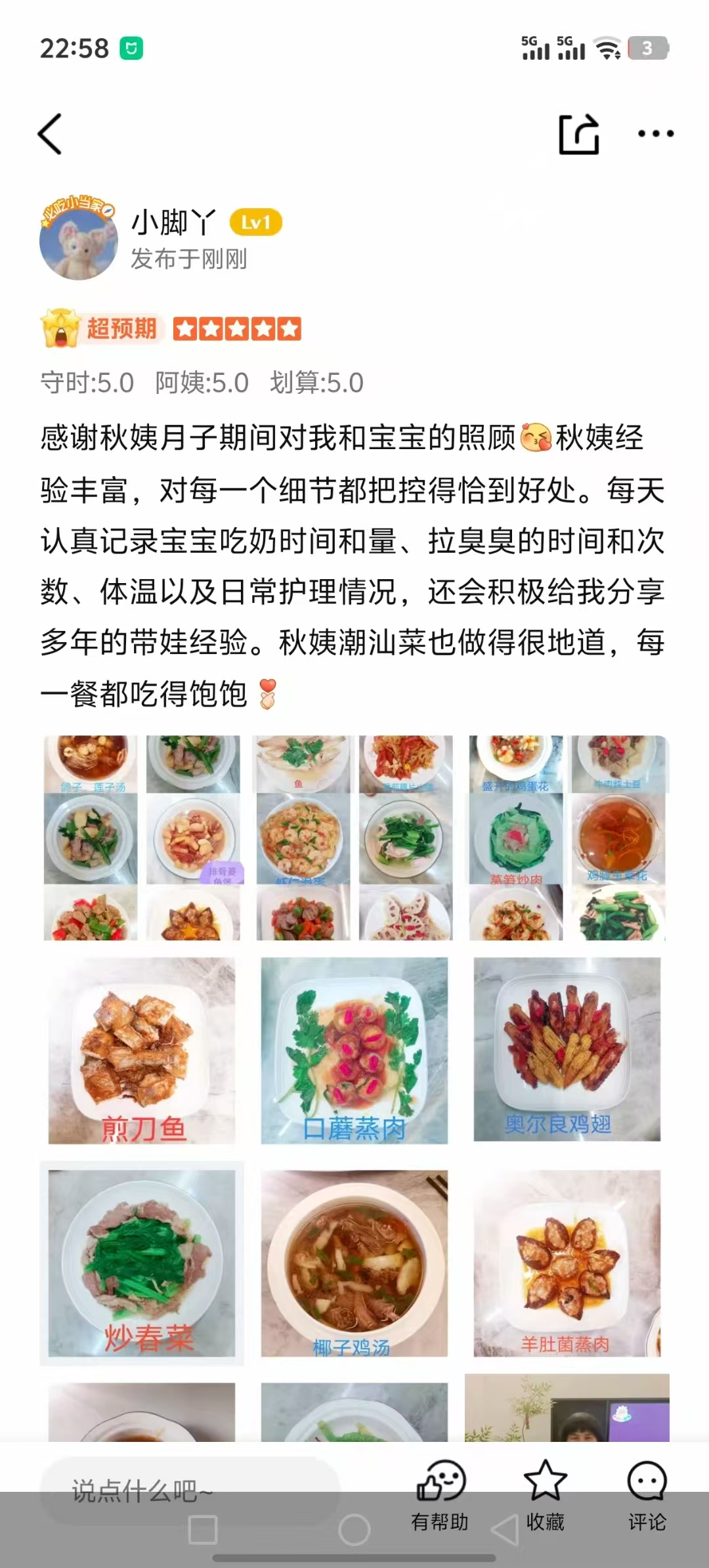Tap the system home button
Screen dimensions: 709x1568
pyautogui.click(x=354, y=1530)
